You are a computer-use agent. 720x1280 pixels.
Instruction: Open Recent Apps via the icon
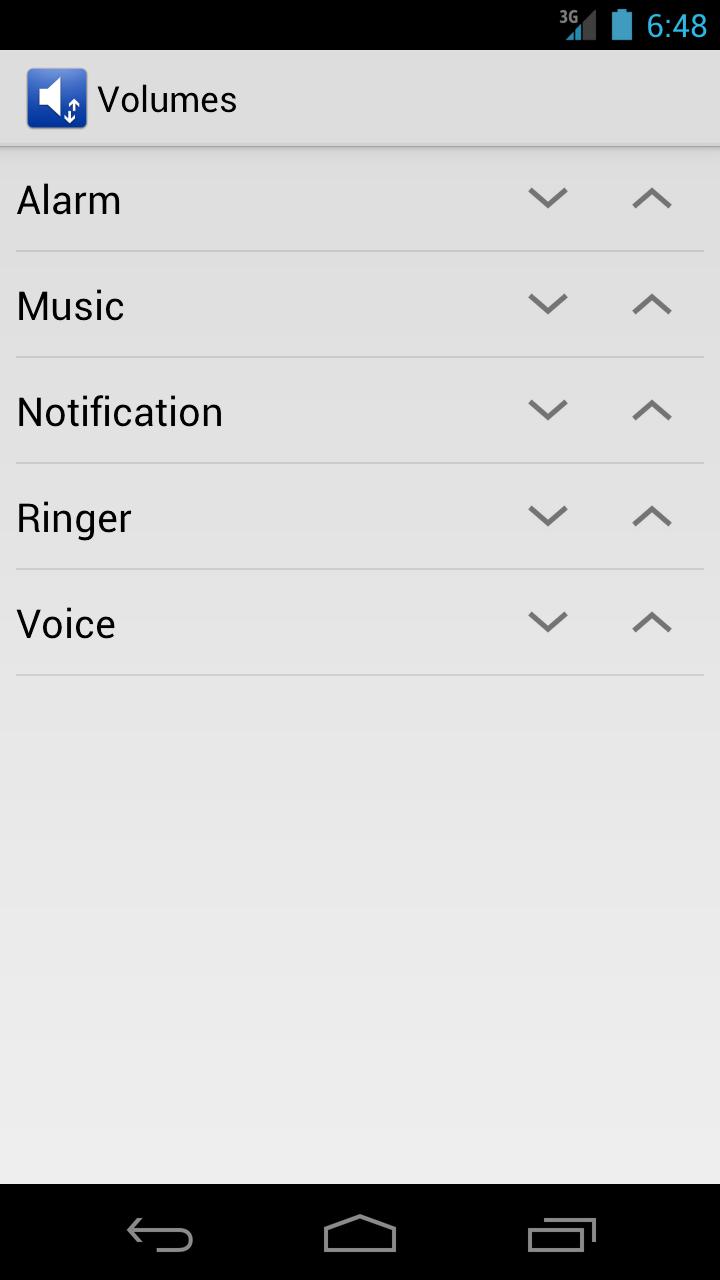coord(560,1235)
